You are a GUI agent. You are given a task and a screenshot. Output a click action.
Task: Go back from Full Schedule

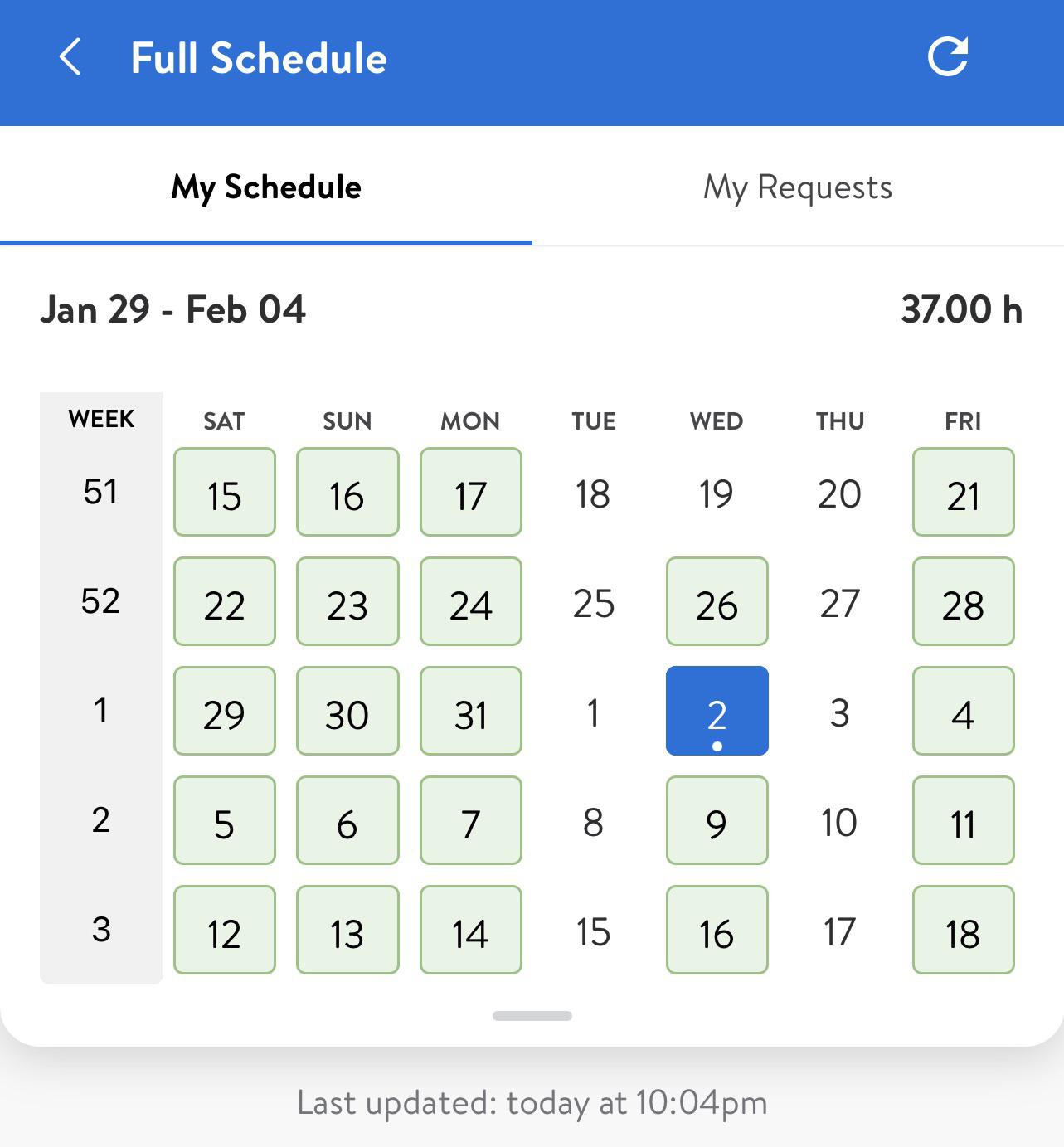tap(70, 58)
